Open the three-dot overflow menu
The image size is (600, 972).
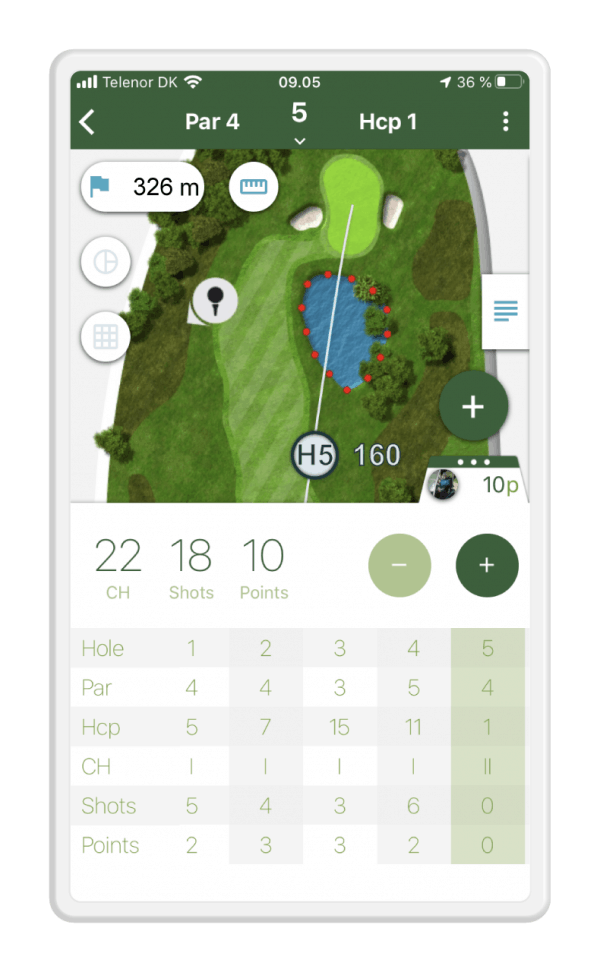coord(506,122)
